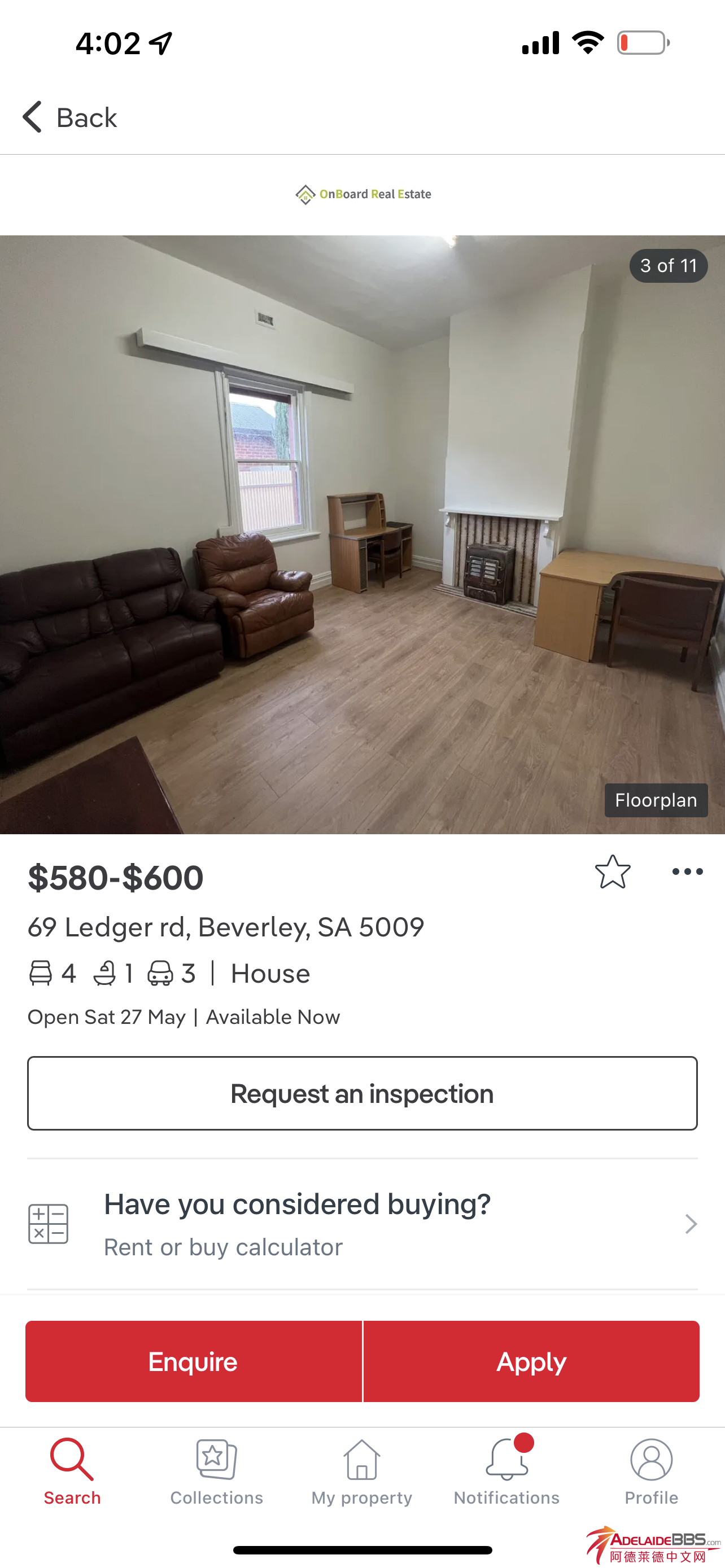Viewport: 725px width, 1568px height.
Task: Go to the My property tab
Action: click(x=361, y=1471)
